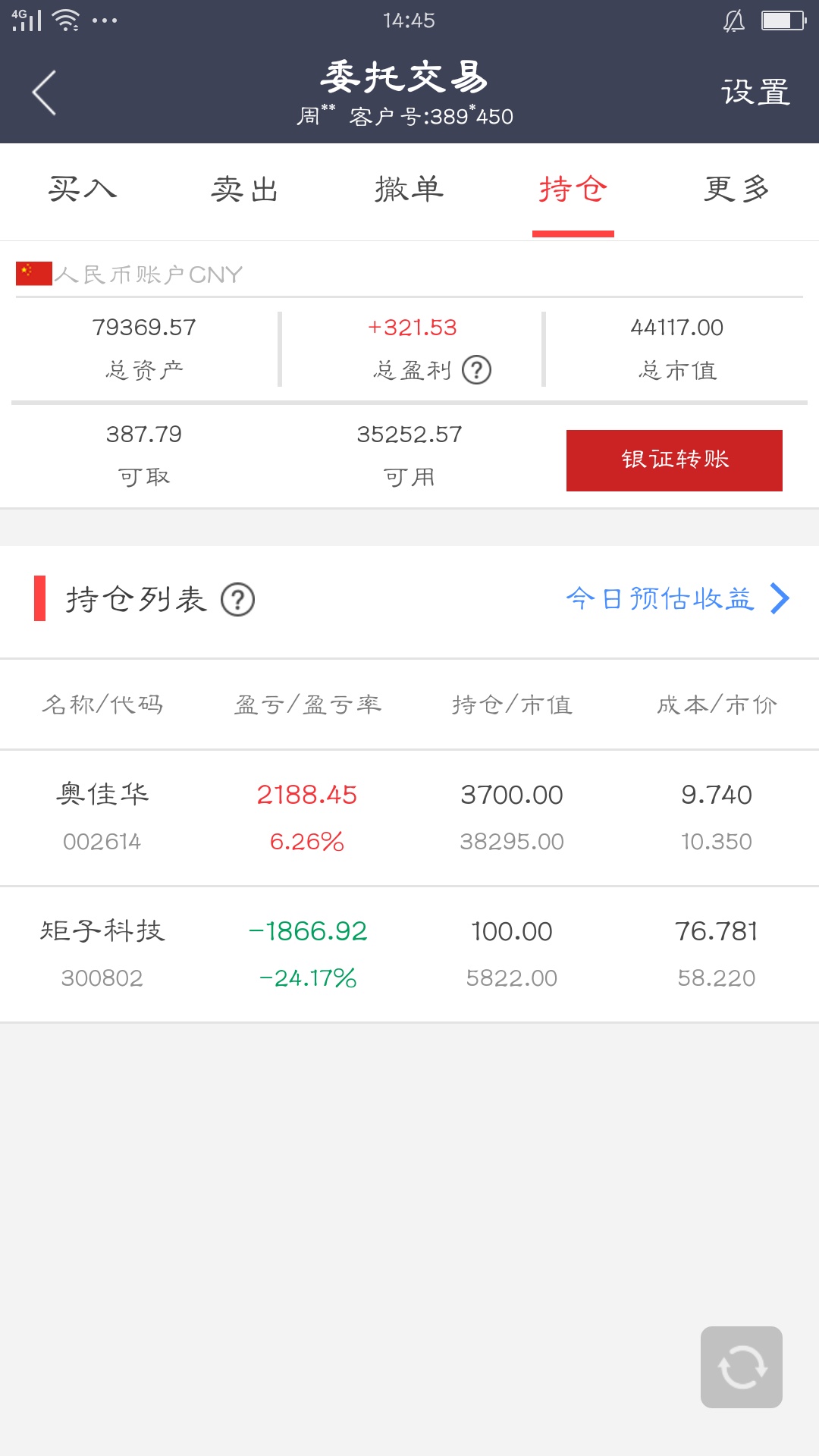The width and height of the screenshot is (819, 1456).
Task: Open the 奥佳华 002614 holding
Action: pyautogui.click(x=409, y=817)
